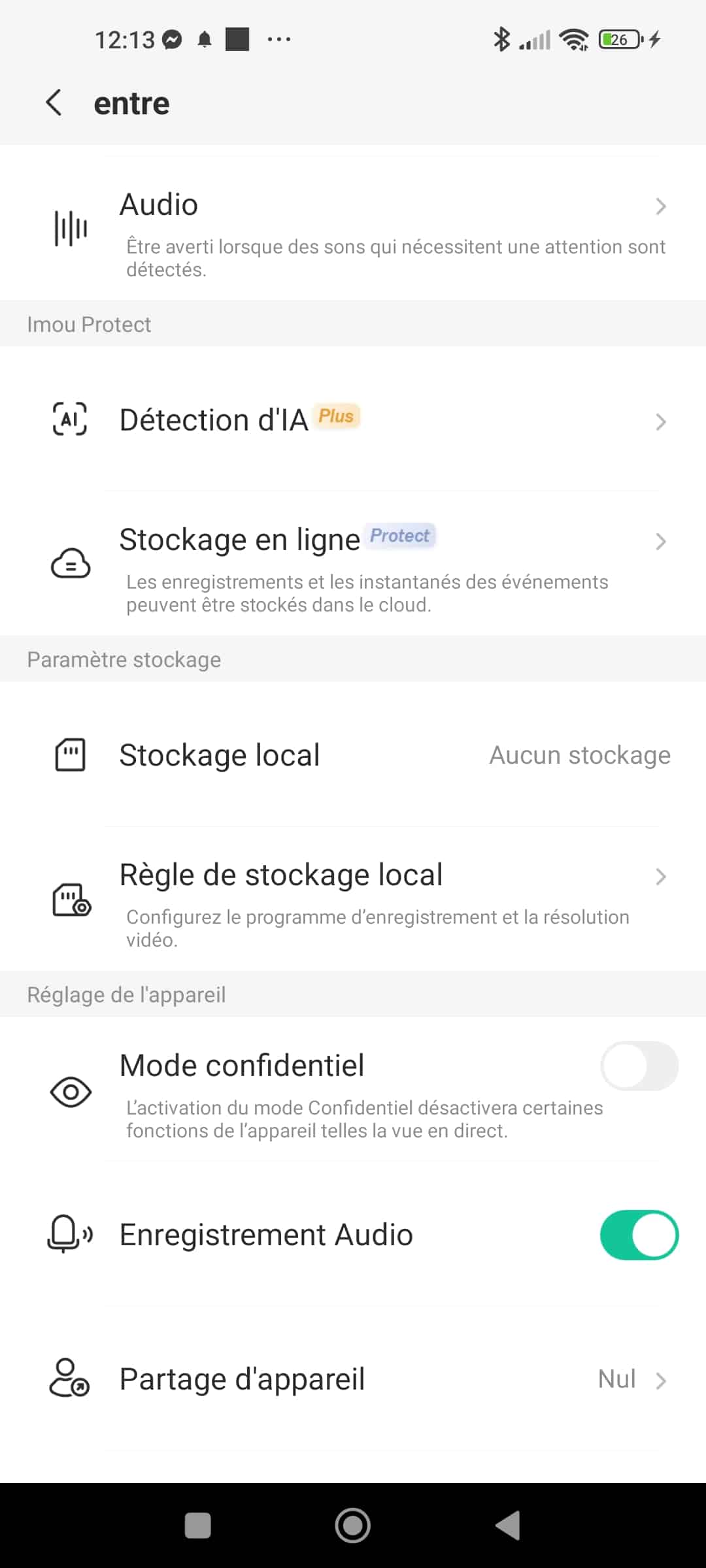Open Règle de stockage local
This screenshot has width=706, height=1568.
[353, 899]
